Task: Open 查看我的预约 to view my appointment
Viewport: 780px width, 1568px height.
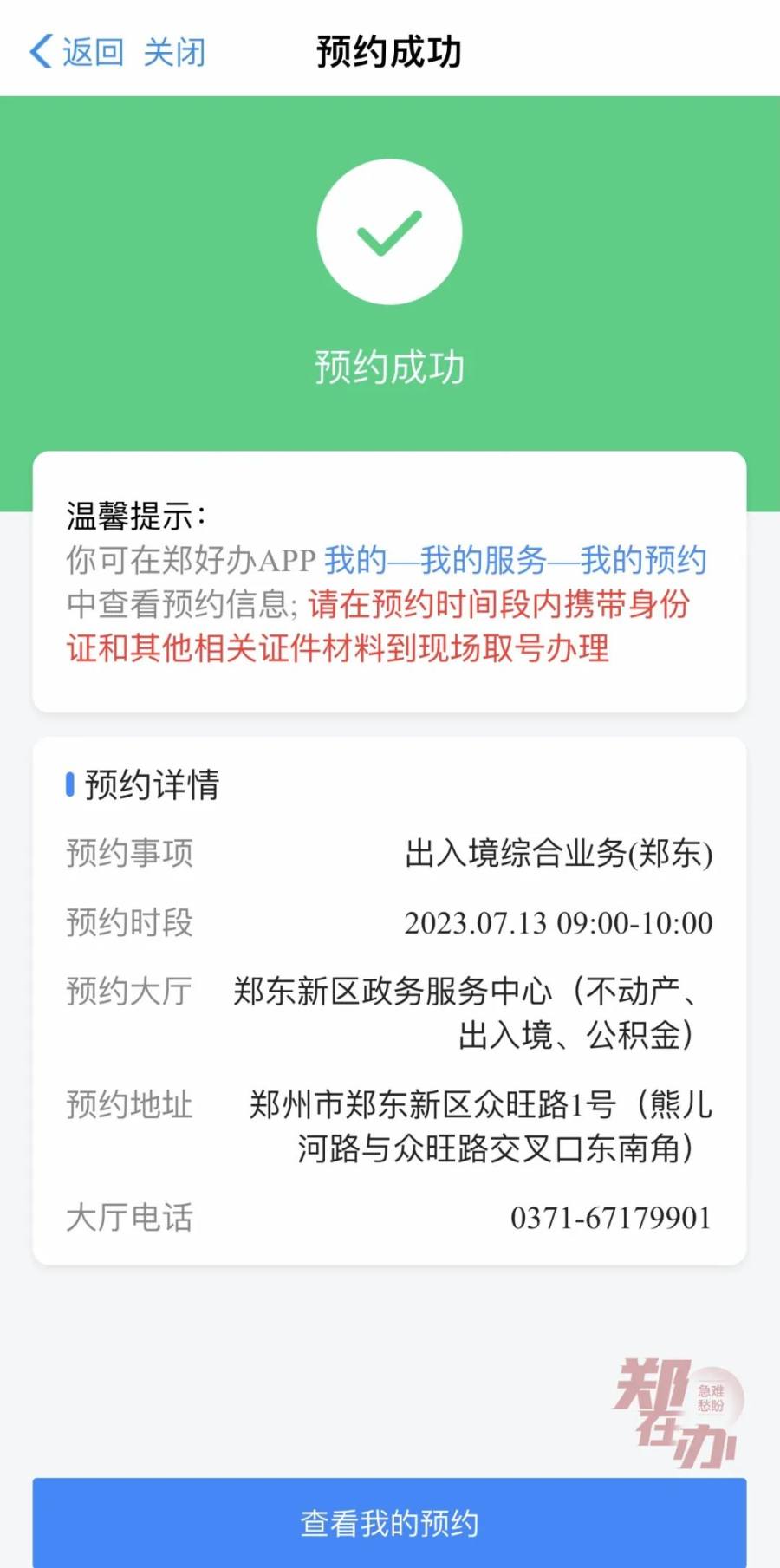Action: click(x=389, y=1523)
